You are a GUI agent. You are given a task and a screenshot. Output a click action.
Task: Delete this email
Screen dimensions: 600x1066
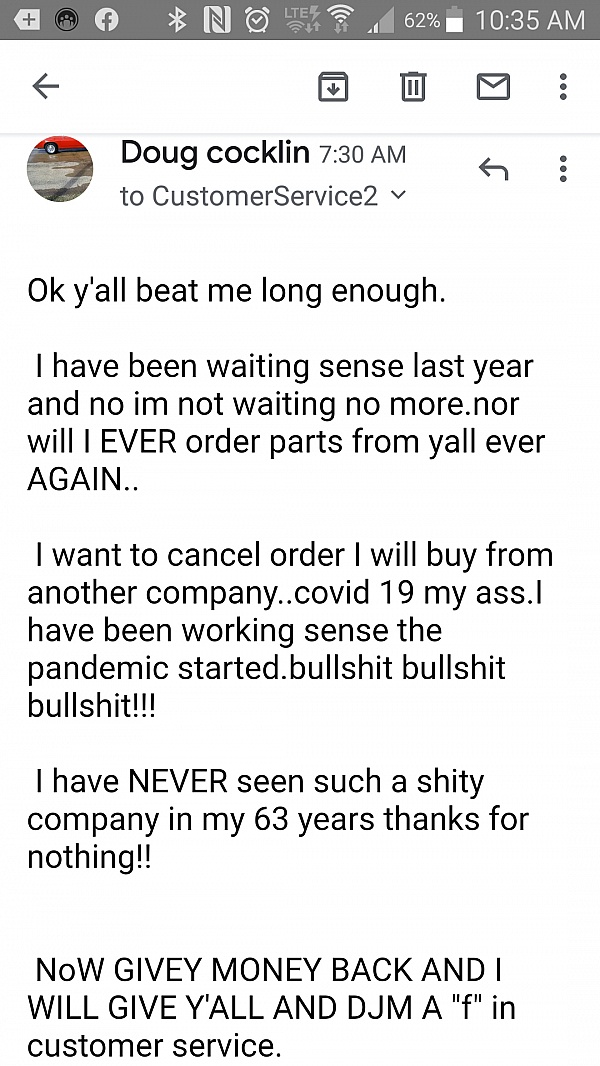[412, 87]
